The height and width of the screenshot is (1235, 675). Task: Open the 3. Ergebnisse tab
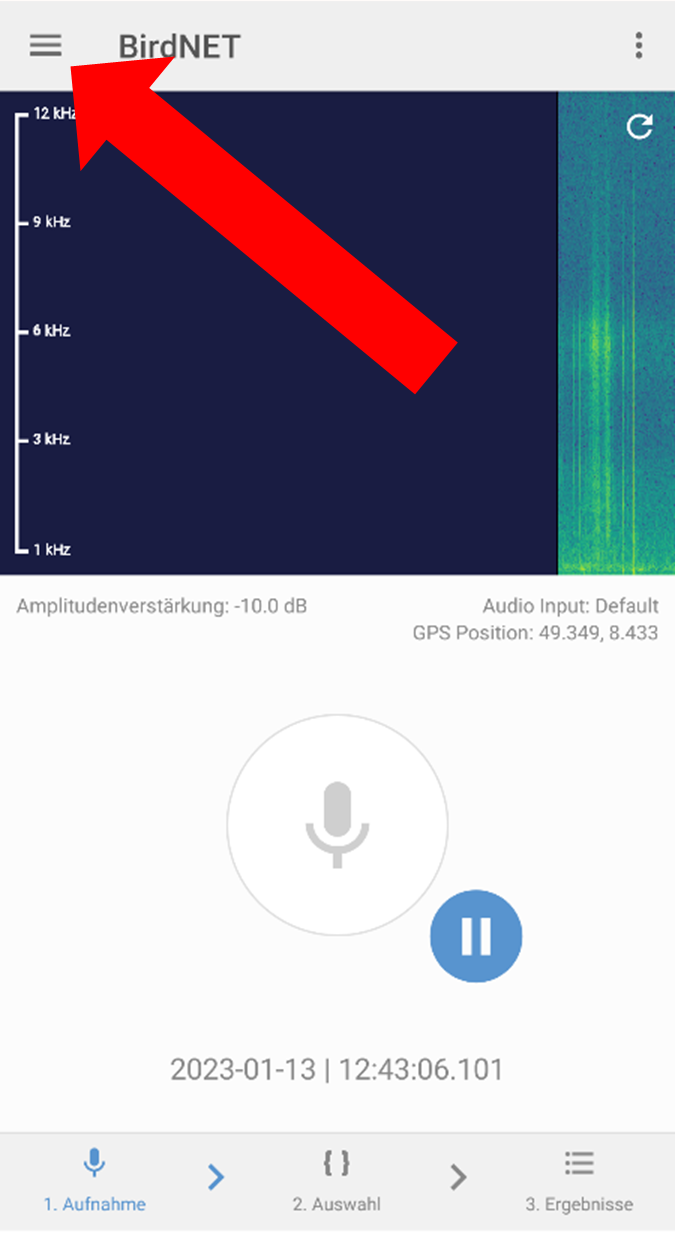(579, 1180)
